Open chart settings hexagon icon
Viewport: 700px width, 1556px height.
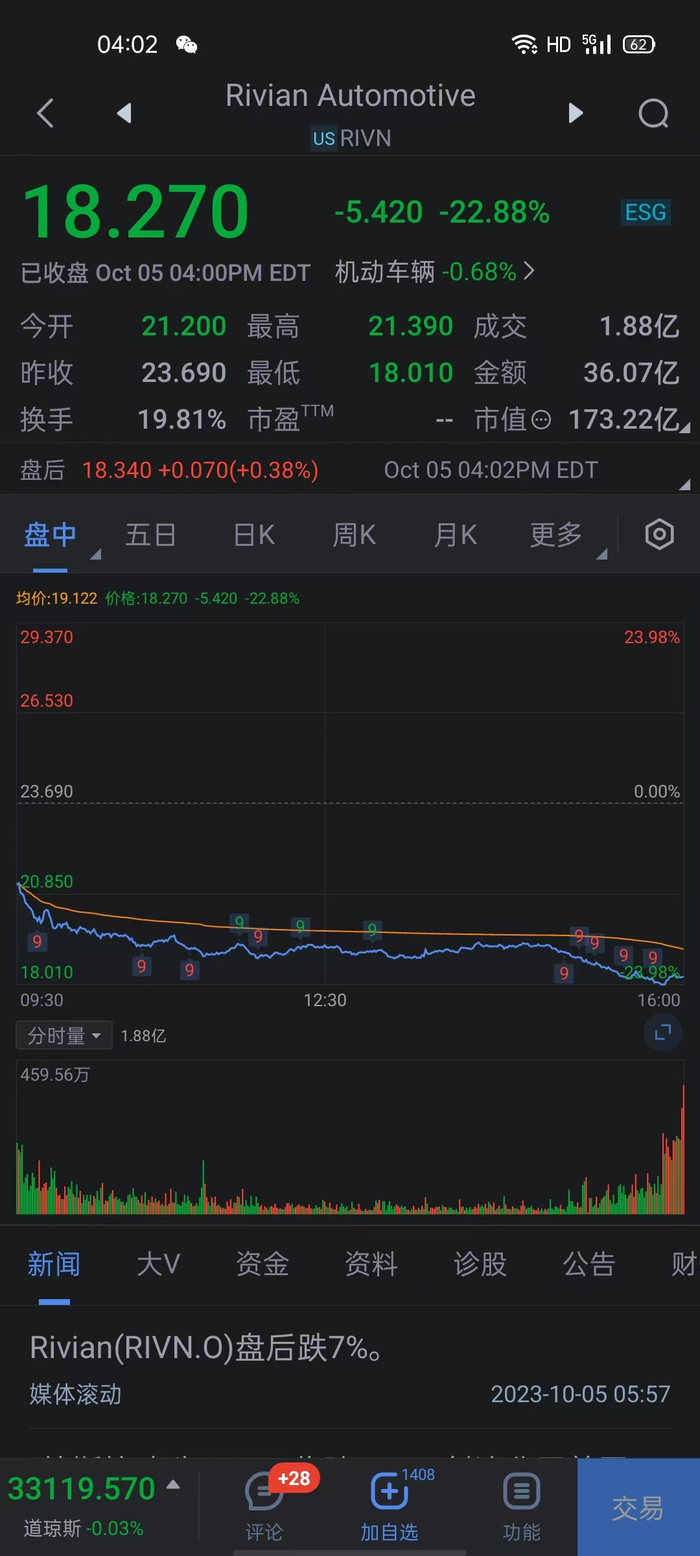pyautogui.click(x=659, y=535)
